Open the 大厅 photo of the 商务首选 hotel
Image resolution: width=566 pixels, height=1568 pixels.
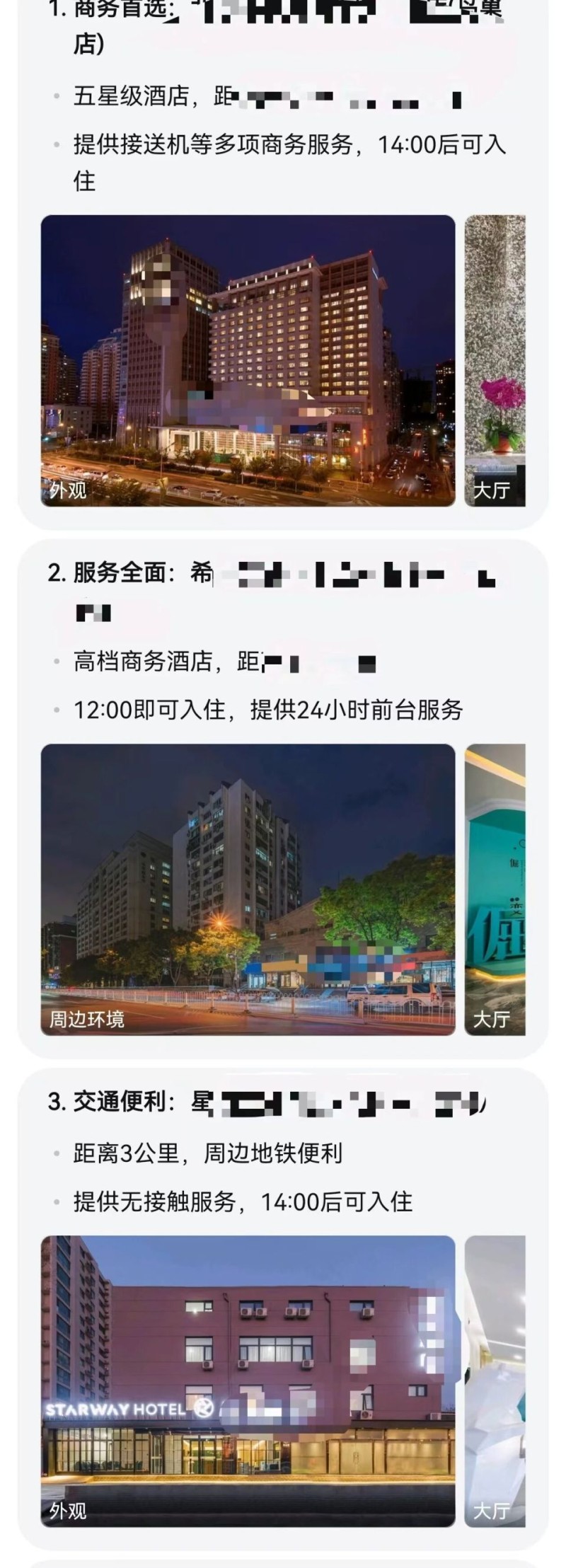click(495, 360)
